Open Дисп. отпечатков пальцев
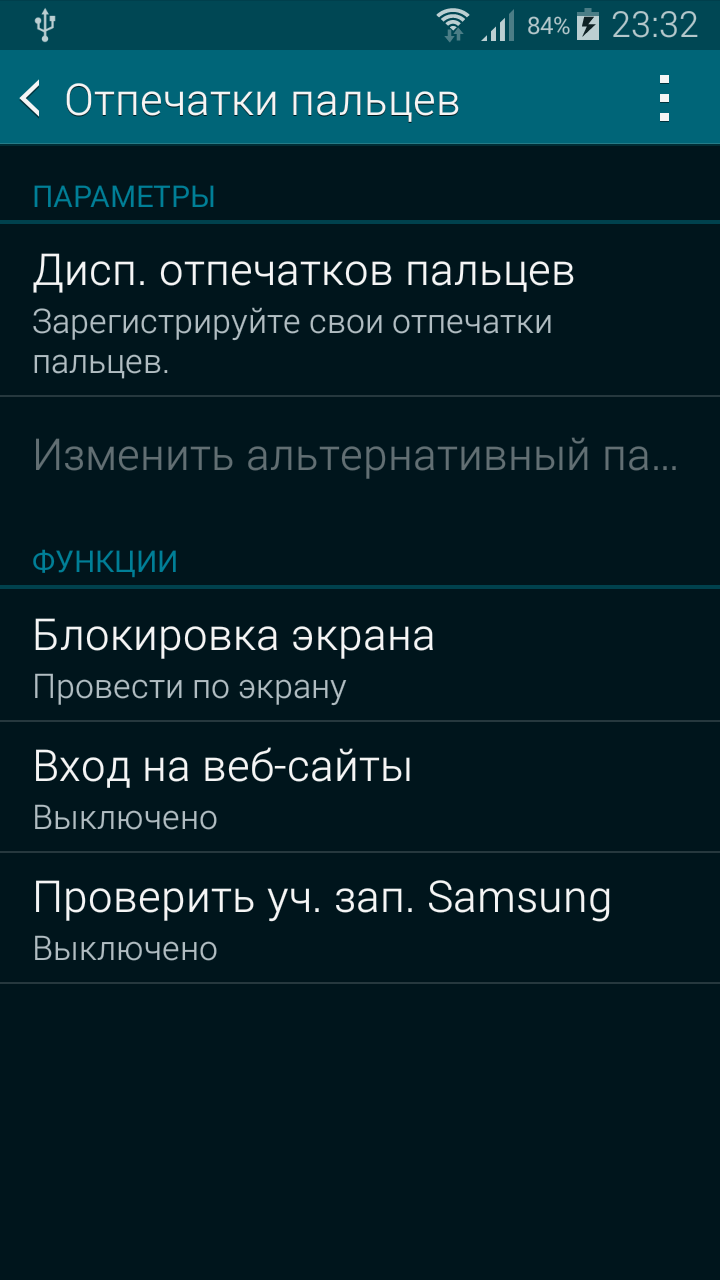Screen dimensions: 720x1280 point(360,309)
